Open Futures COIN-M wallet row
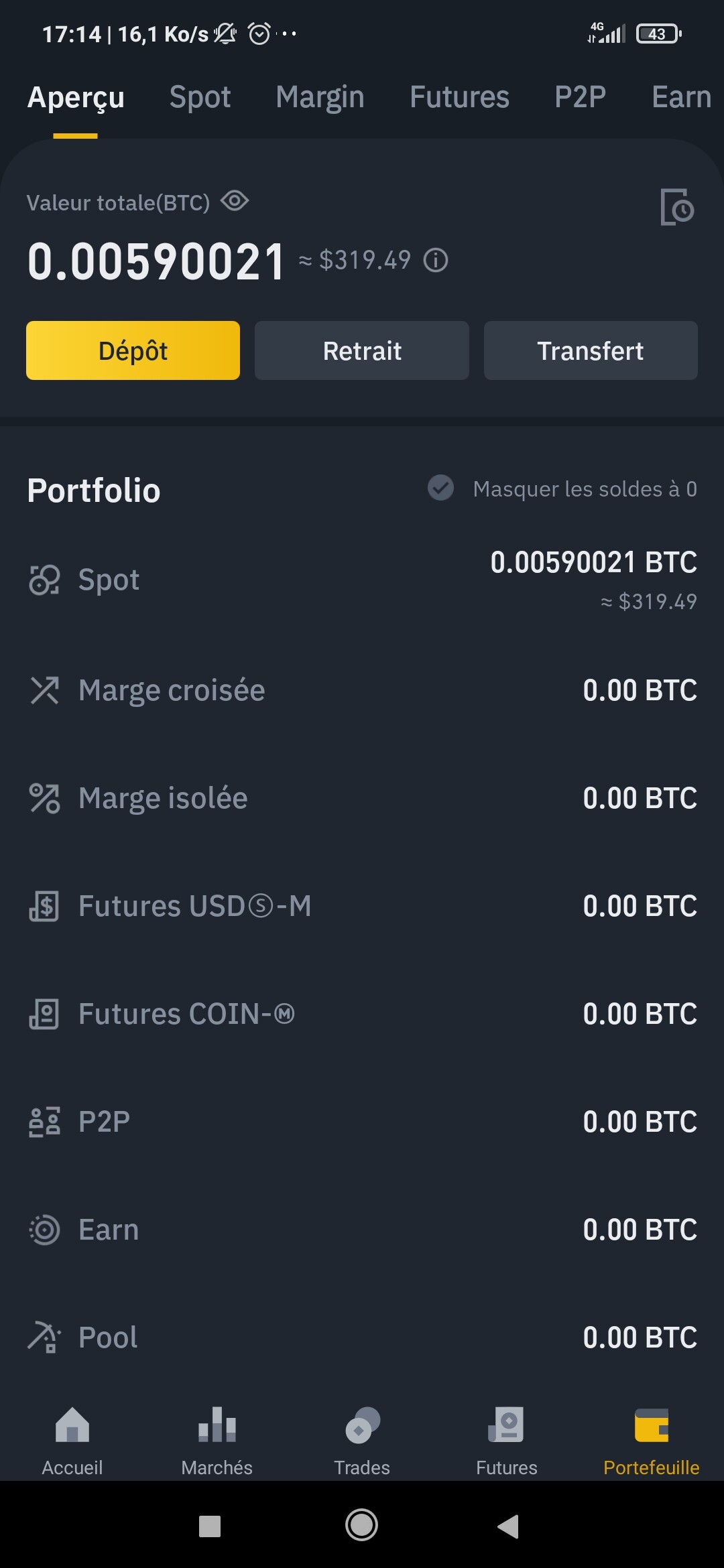Image resolution: width=724 pixels, height=1568 pixels. [x=362, y=1014]
